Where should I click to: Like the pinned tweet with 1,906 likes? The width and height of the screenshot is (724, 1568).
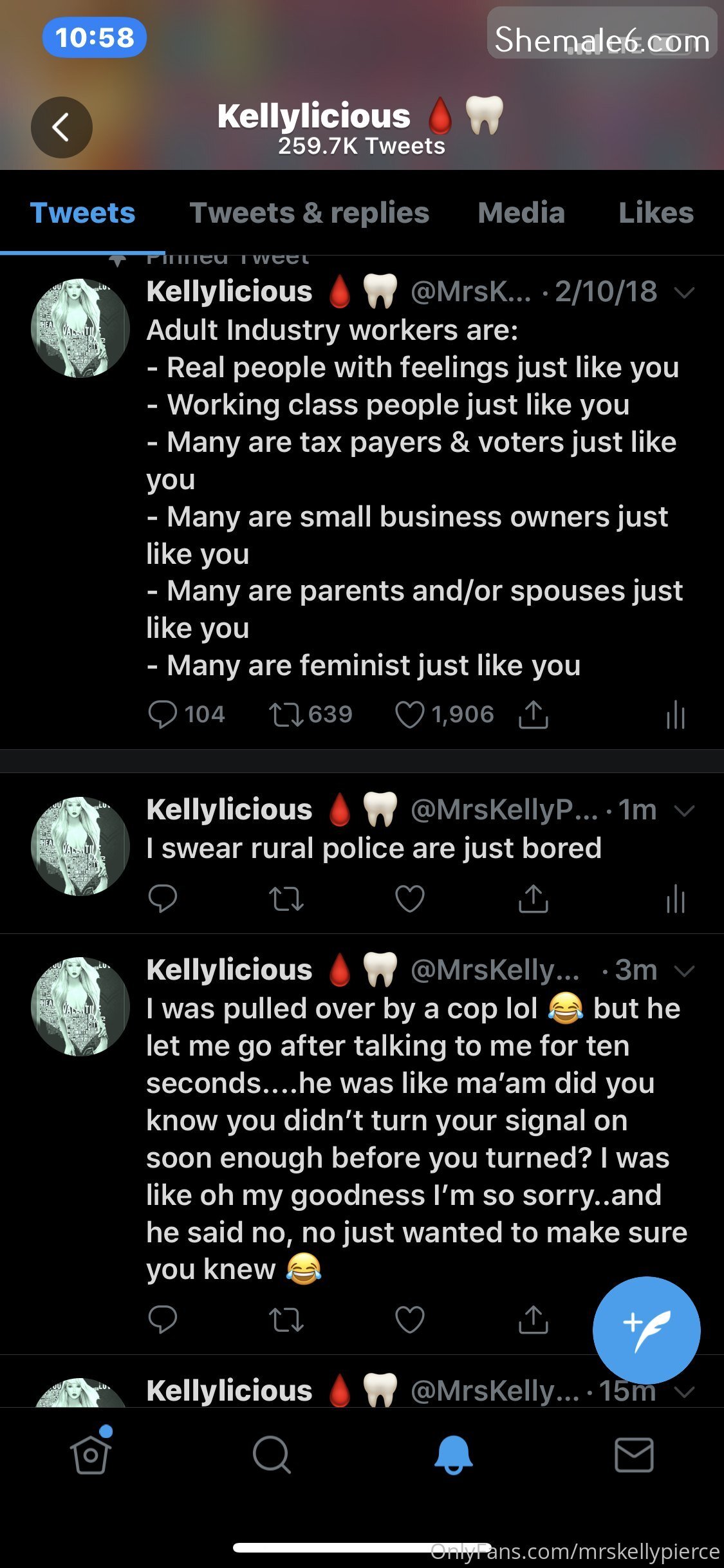[410, 714]
